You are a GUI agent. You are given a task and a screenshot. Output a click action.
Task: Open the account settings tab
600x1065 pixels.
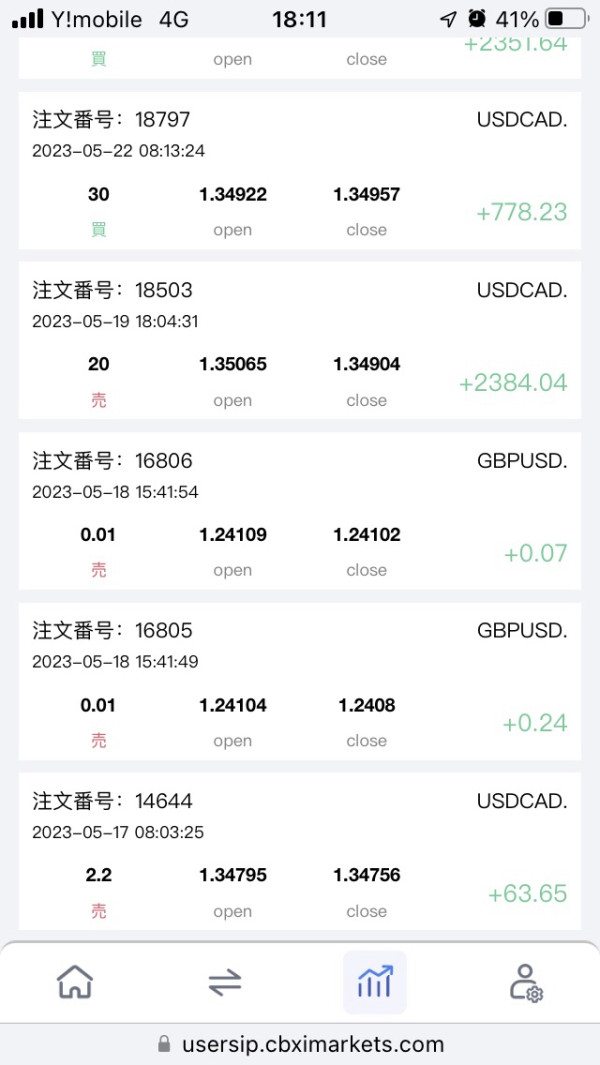click(x=525, y=982)
